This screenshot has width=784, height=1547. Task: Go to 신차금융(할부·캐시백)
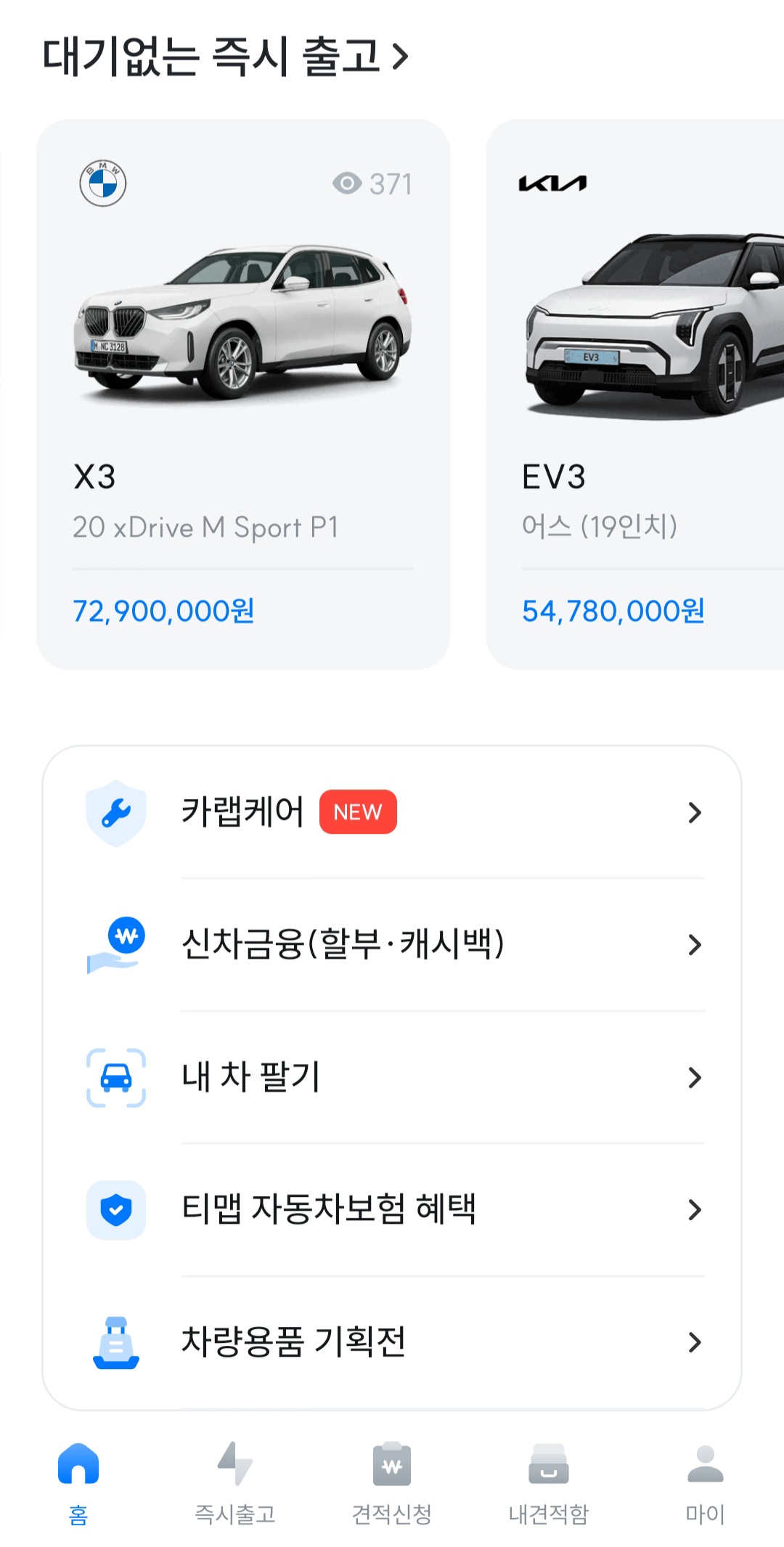click(392, 944)
